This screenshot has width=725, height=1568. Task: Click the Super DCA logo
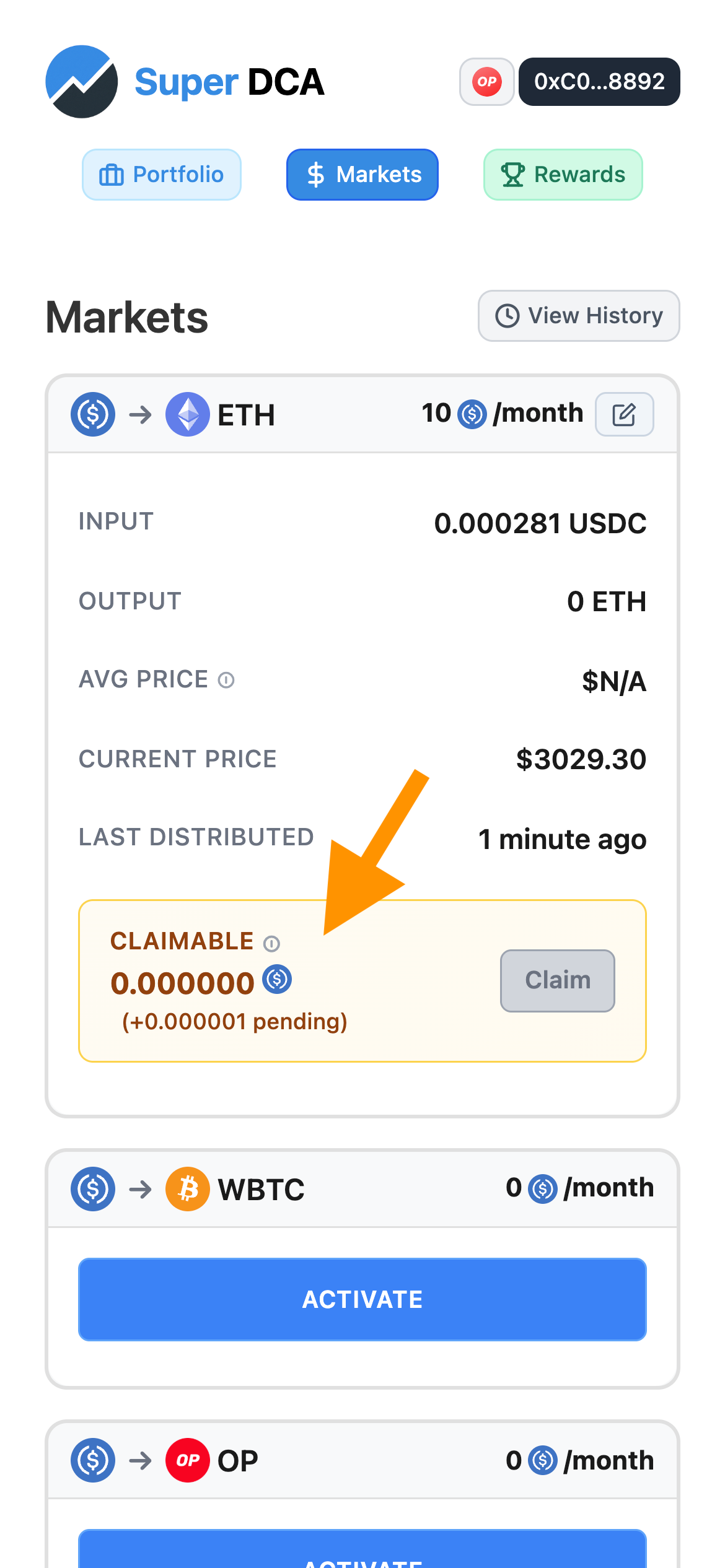[84, 81]
